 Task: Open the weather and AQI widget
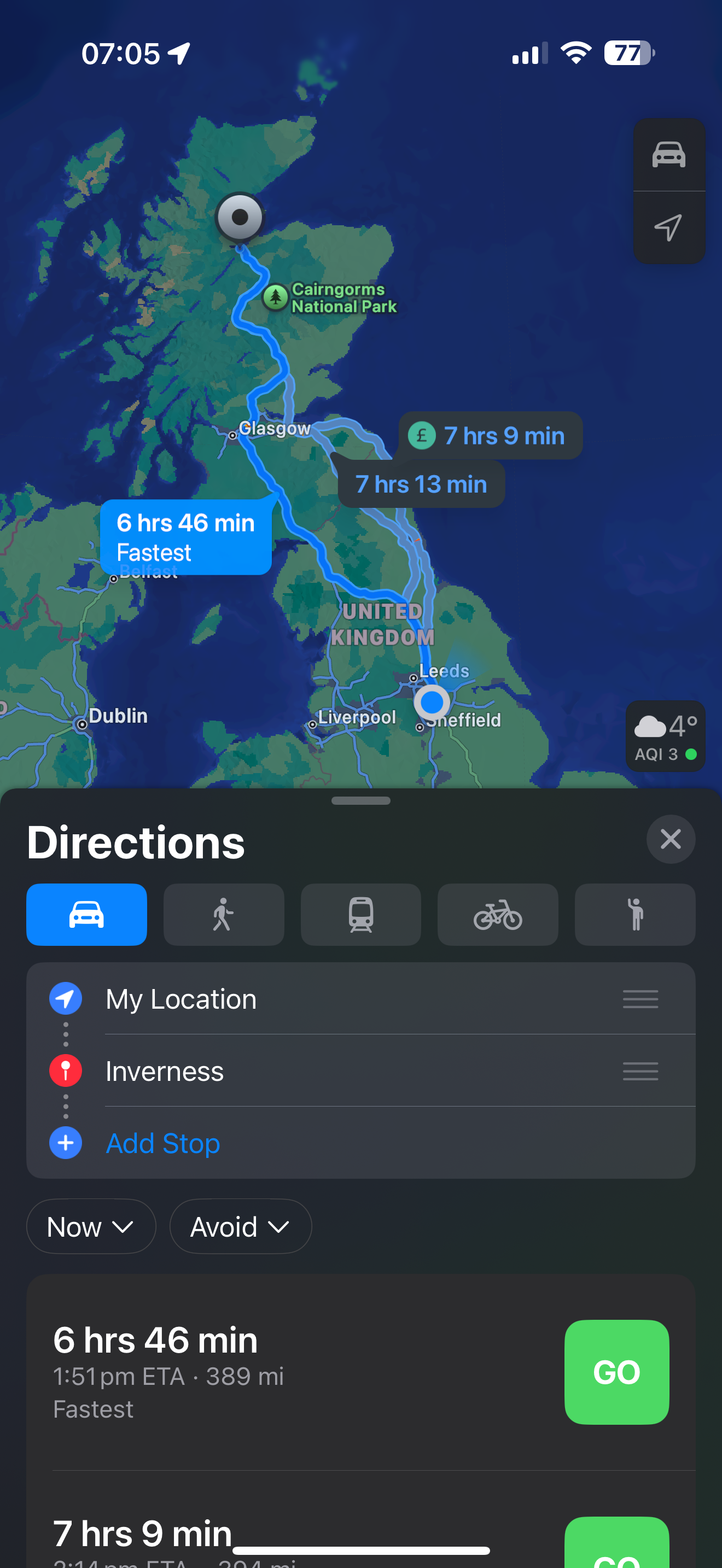click(x=665, y=736)
